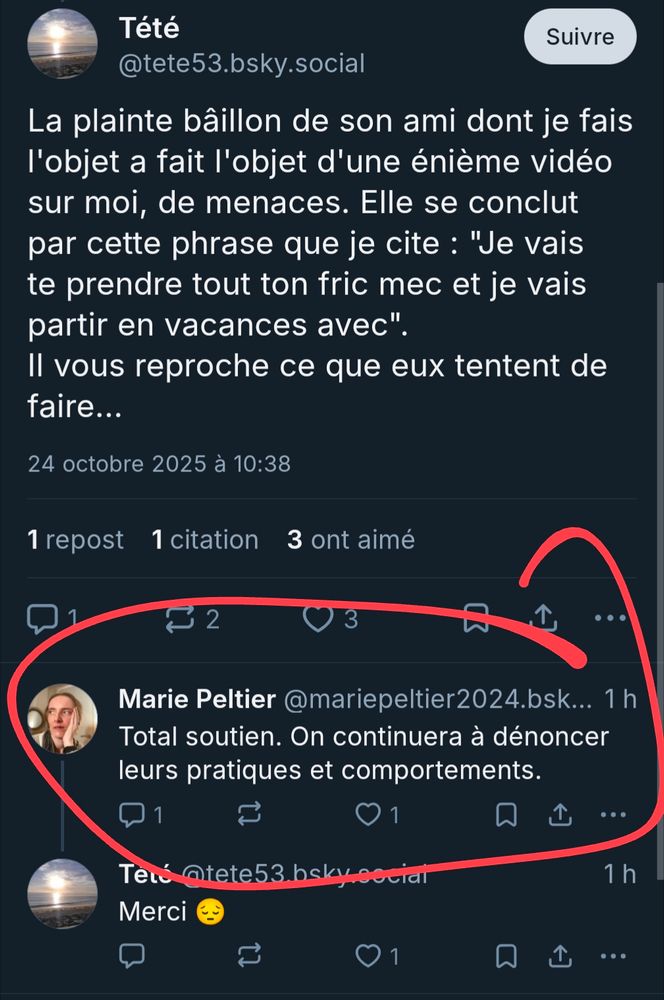The width and height of the screenshot is (664, 1000).
Task: View who reposted via "1 repost"
Action: click(x=76, y=540)
